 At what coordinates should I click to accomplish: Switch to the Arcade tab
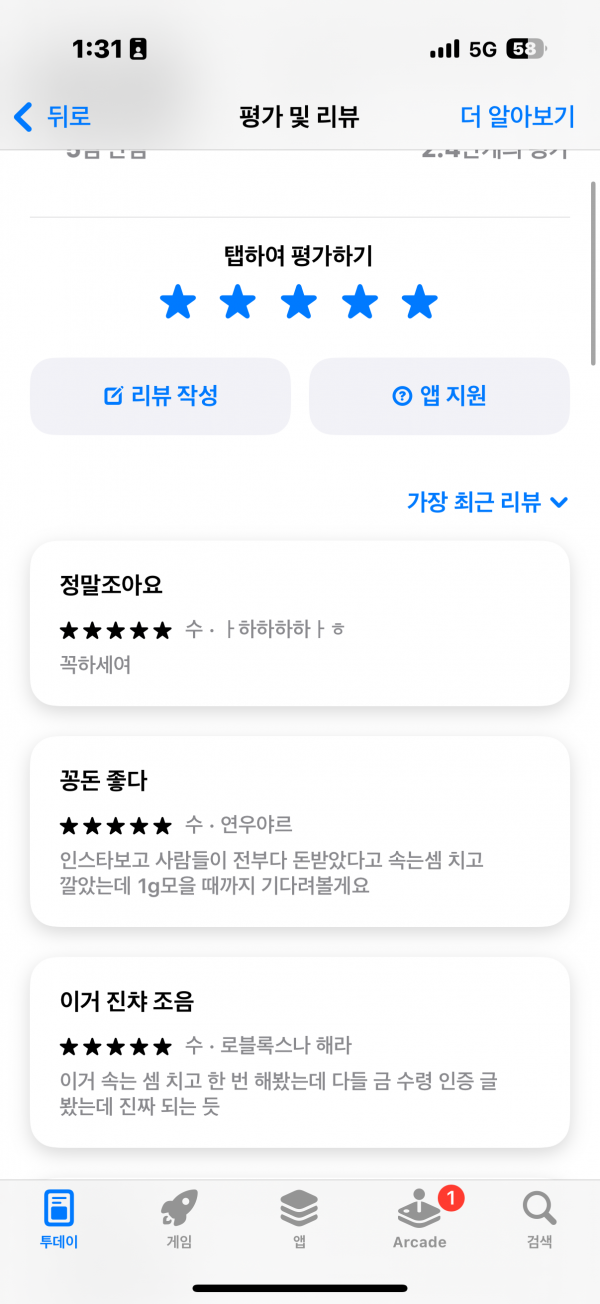pyautogui.click(x=420, y=1219)
